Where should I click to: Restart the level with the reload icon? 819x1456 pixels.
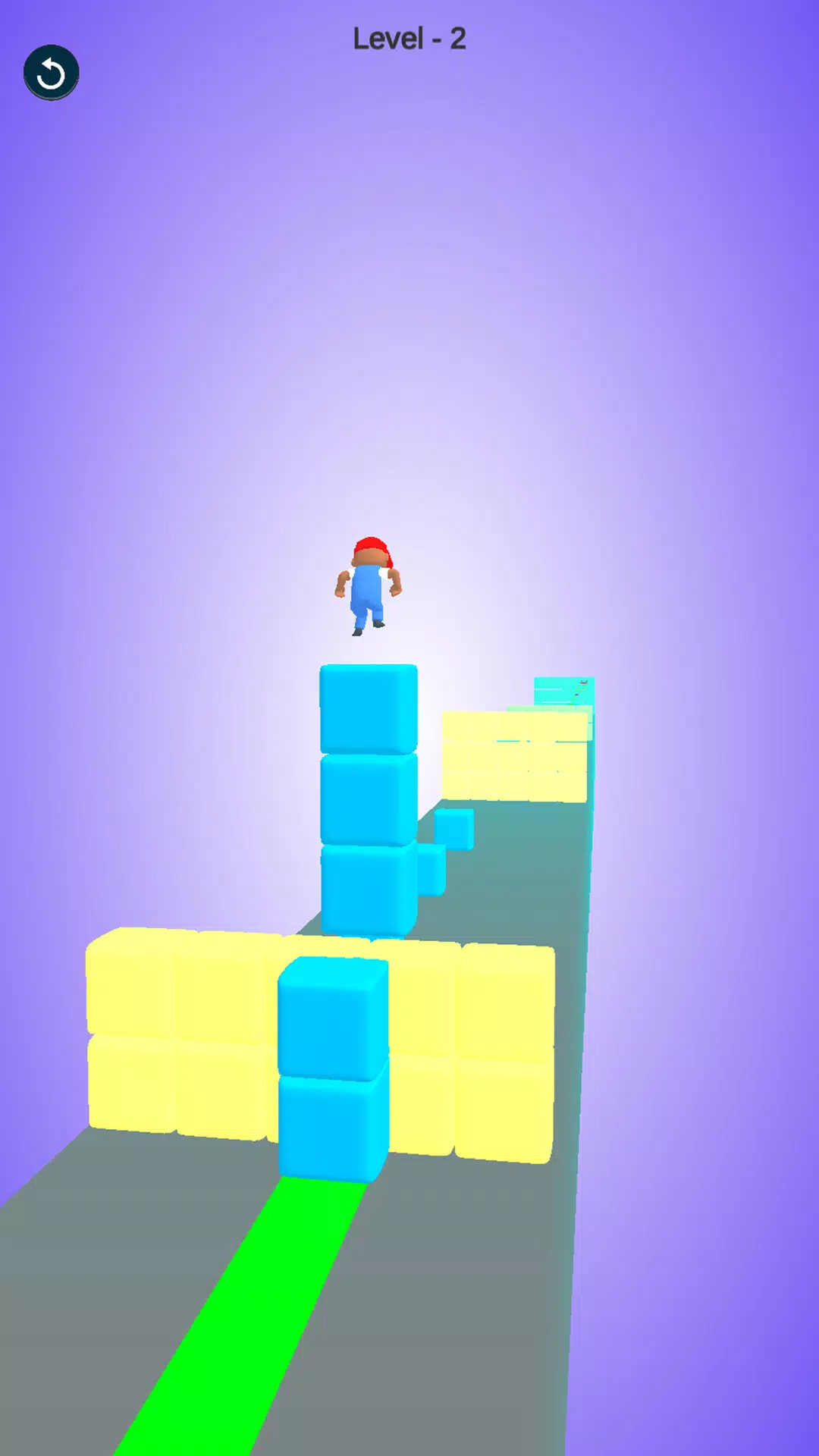(x=51, y=73)
